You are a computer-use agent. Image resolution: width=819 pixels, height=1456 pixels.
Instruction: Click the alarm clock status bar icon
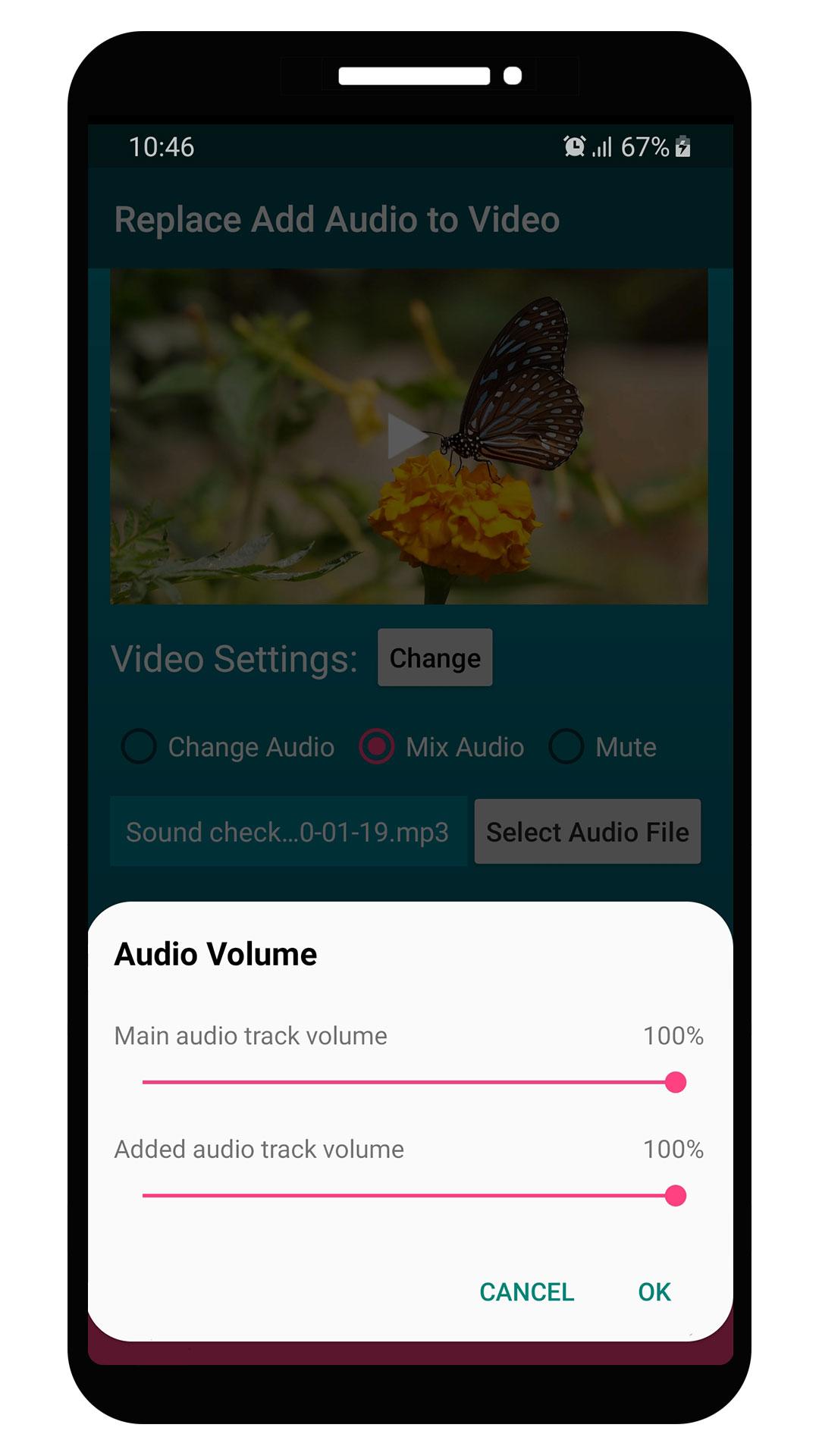click(x=573, y=146)
